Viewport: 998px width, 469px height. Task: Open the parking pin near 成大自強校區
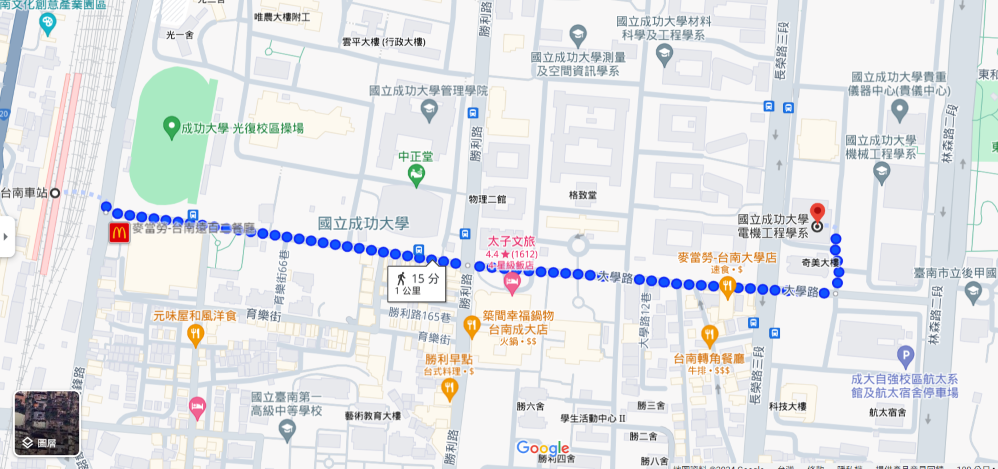point(906,355)
